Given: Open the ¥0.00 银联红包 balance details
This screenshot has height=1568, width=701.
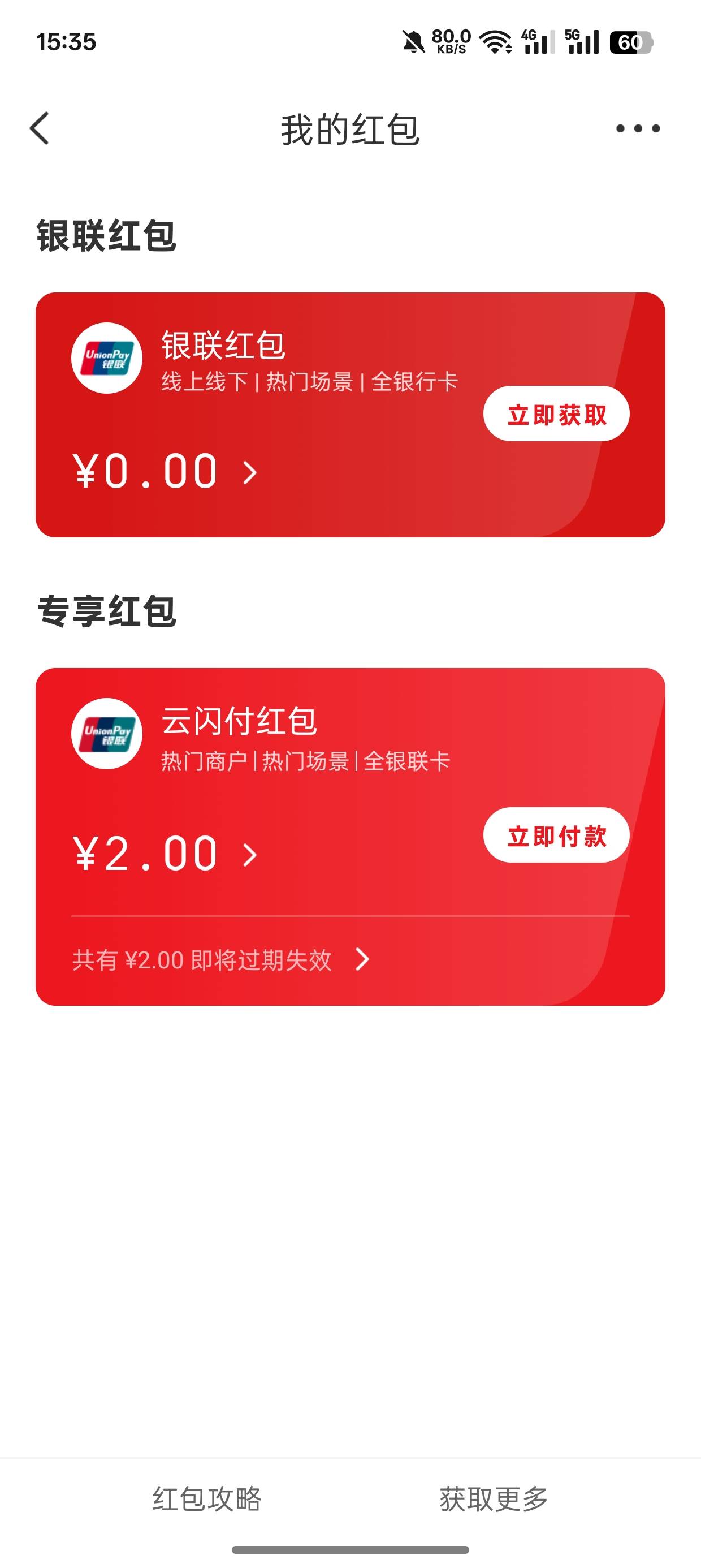Looking at the screenshot, I should [166, 472].
